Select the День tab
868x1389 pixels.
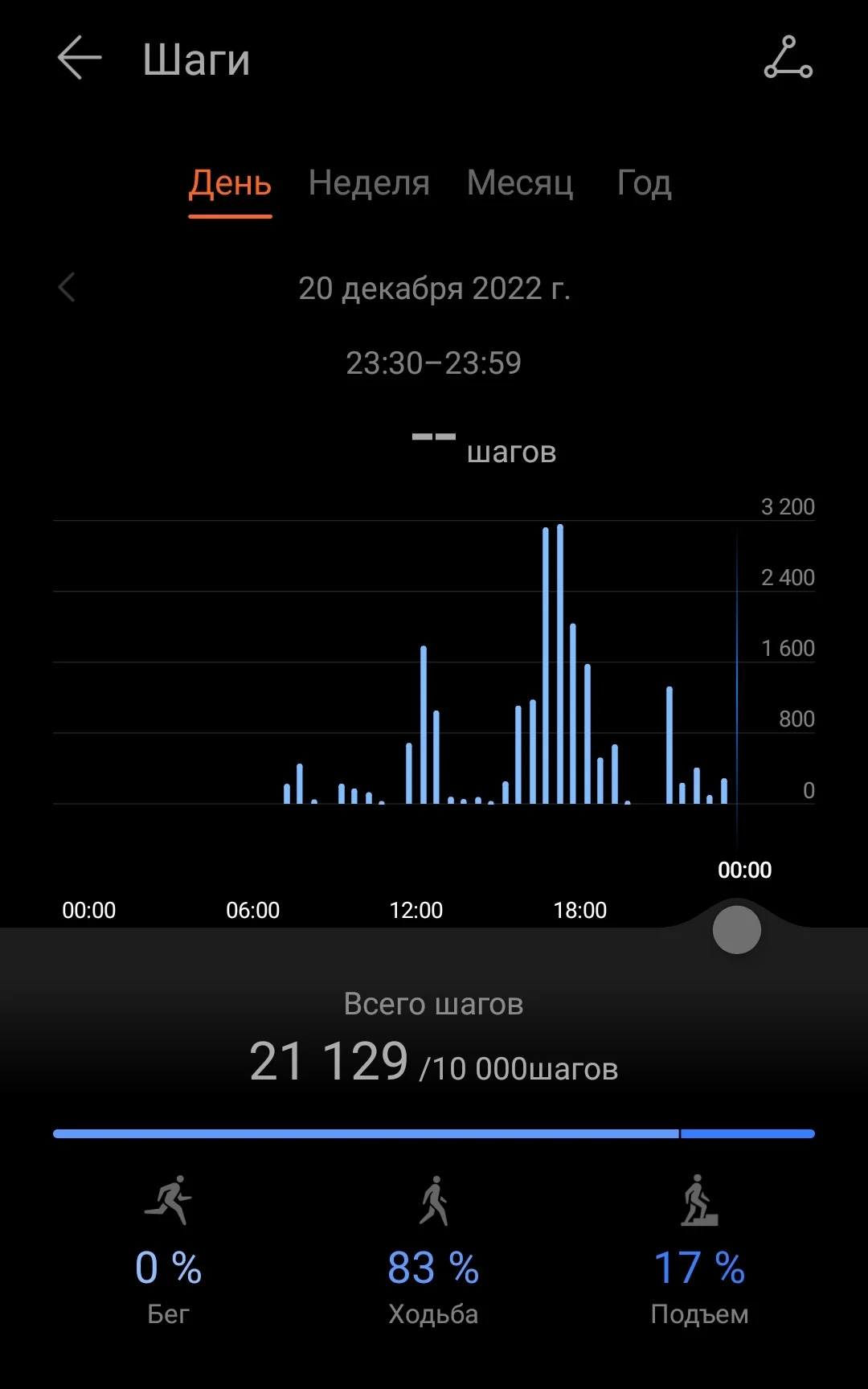230,184
